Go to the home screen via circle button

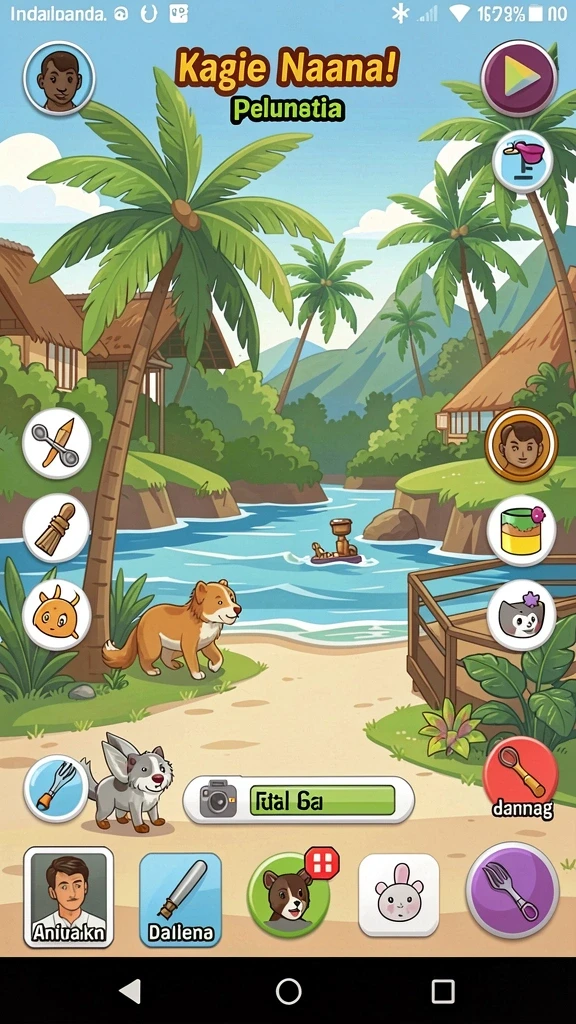pos(289,991)
